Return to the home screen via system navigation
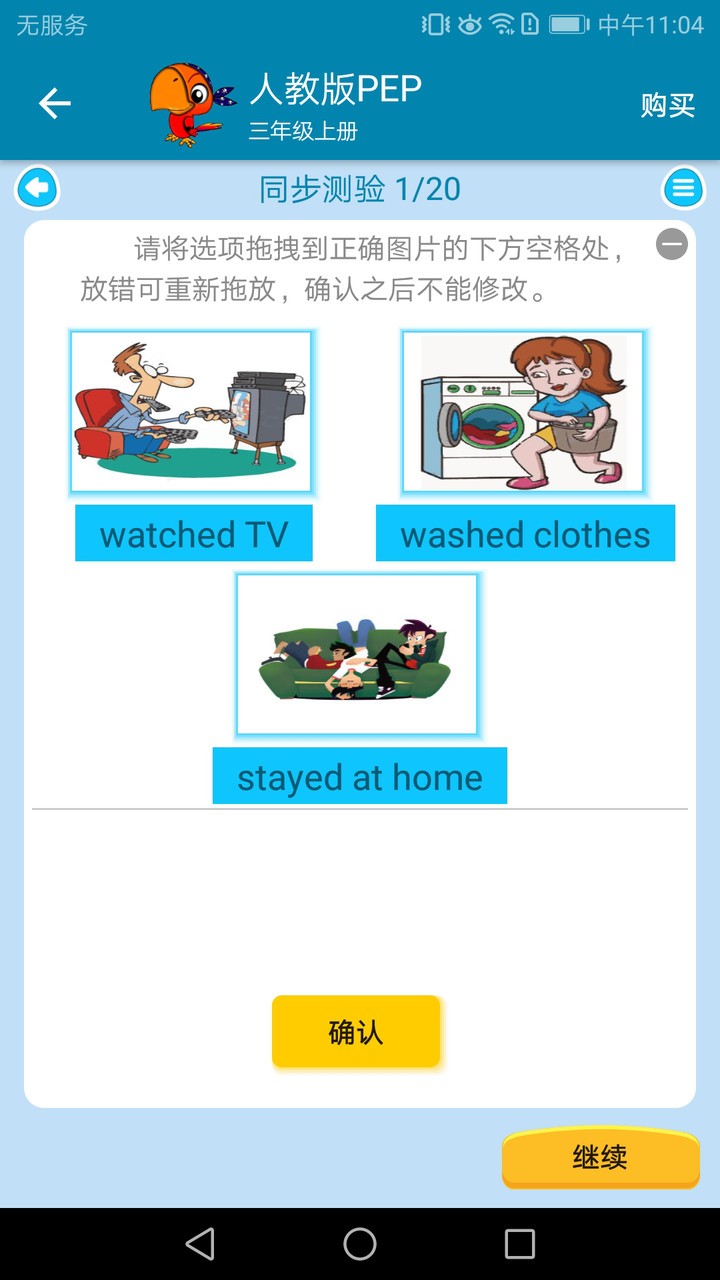The height and width of the screenshot is (1280, 720). 360,1244
